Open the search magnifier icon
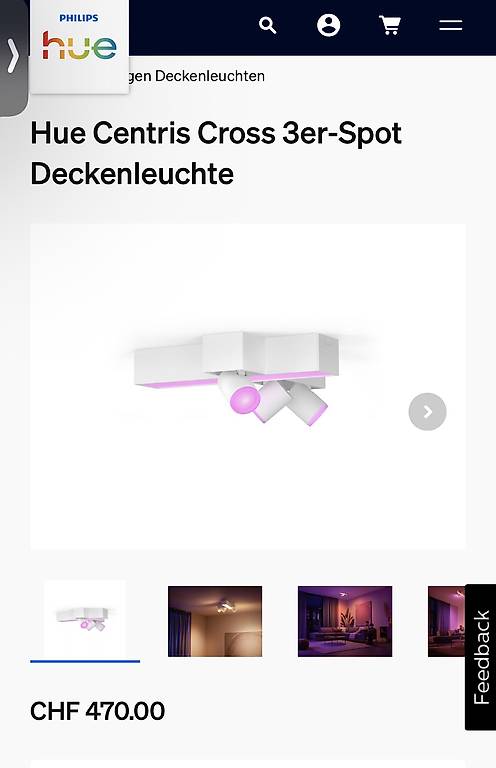Viewport: 496px width, 768px height. tap(267, 25)
